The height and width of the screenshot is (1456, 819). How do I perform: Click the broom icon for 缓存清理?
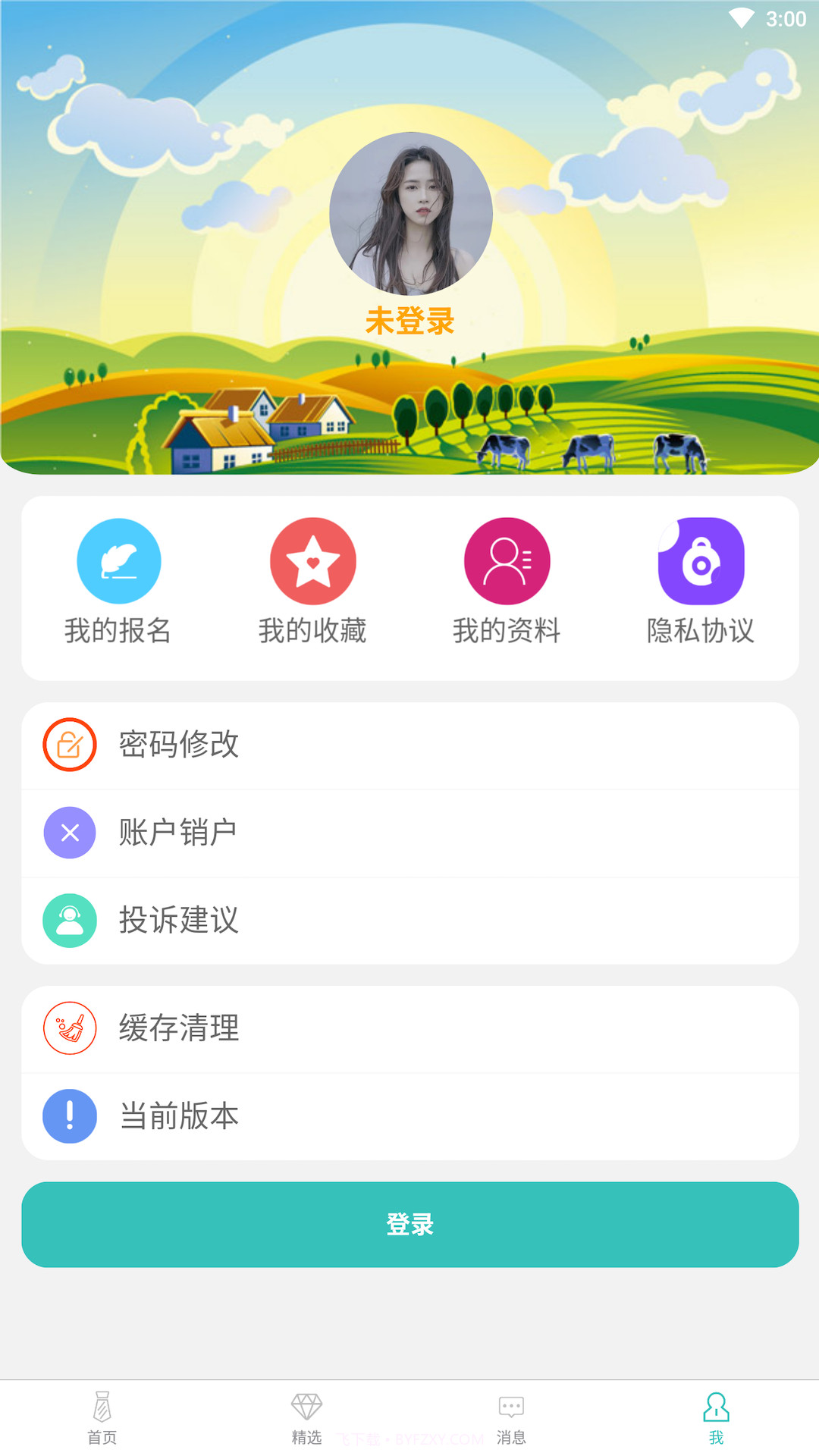[70, 1029]
